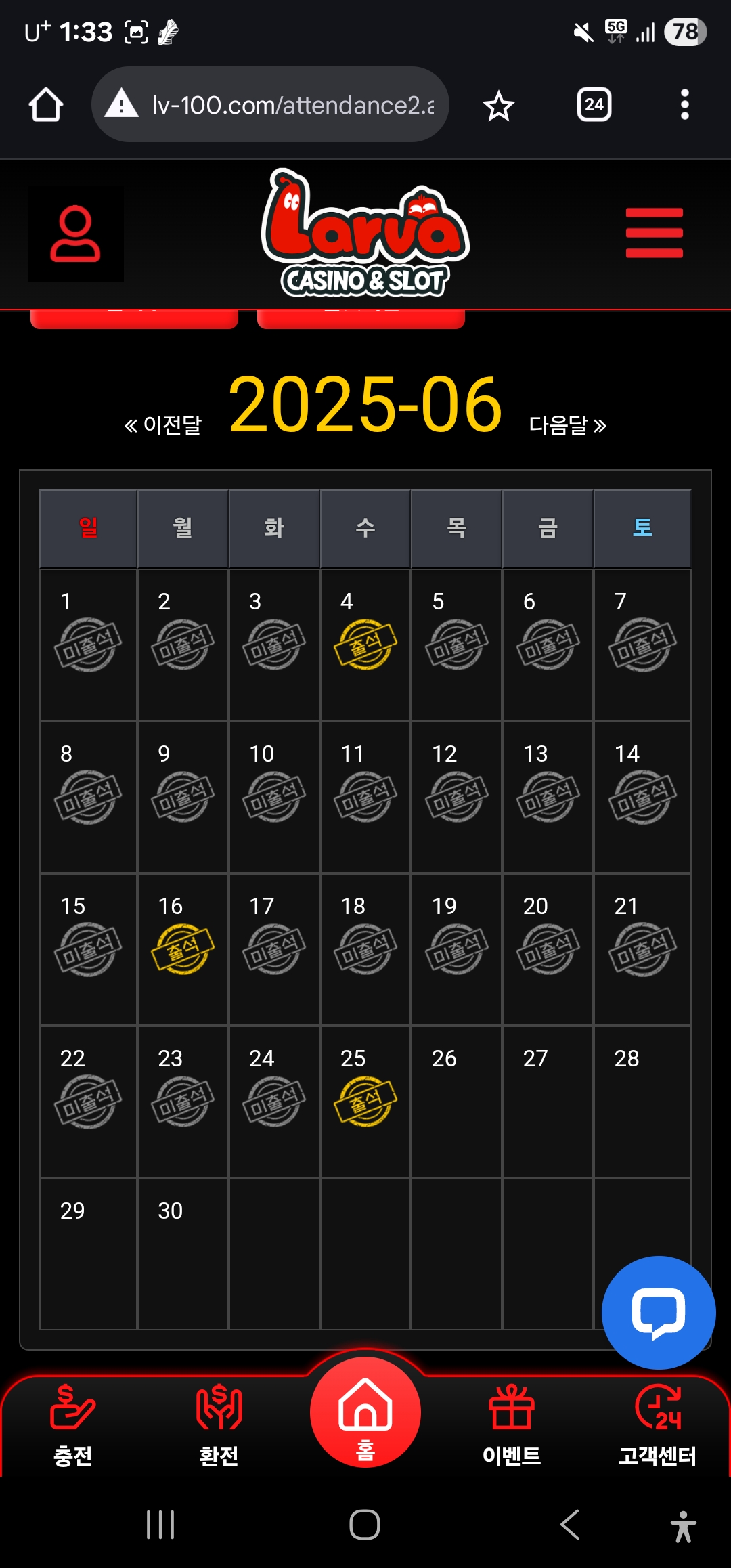This screenshot has height=1568, width=731.
Task: Go to next month (다음달)
Action: (x=567, y=425)
